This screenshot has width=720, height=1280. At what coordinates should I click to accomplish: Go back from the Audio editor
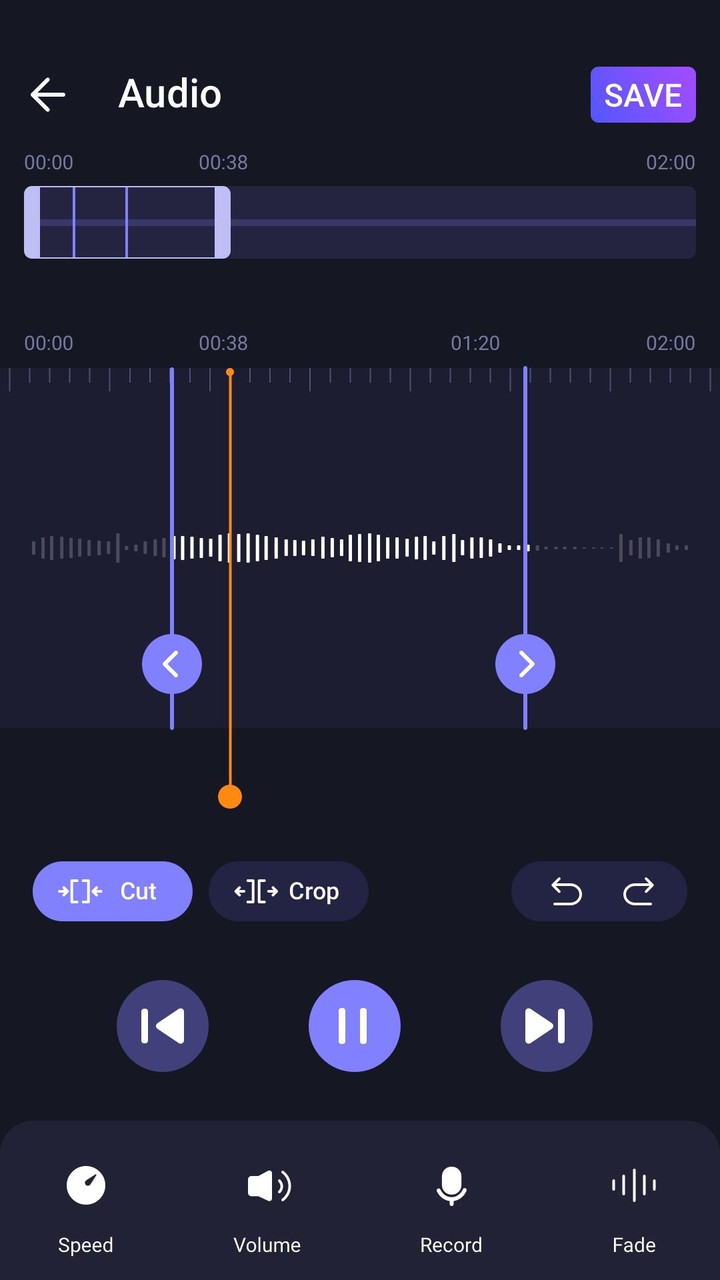pos(47,95)
